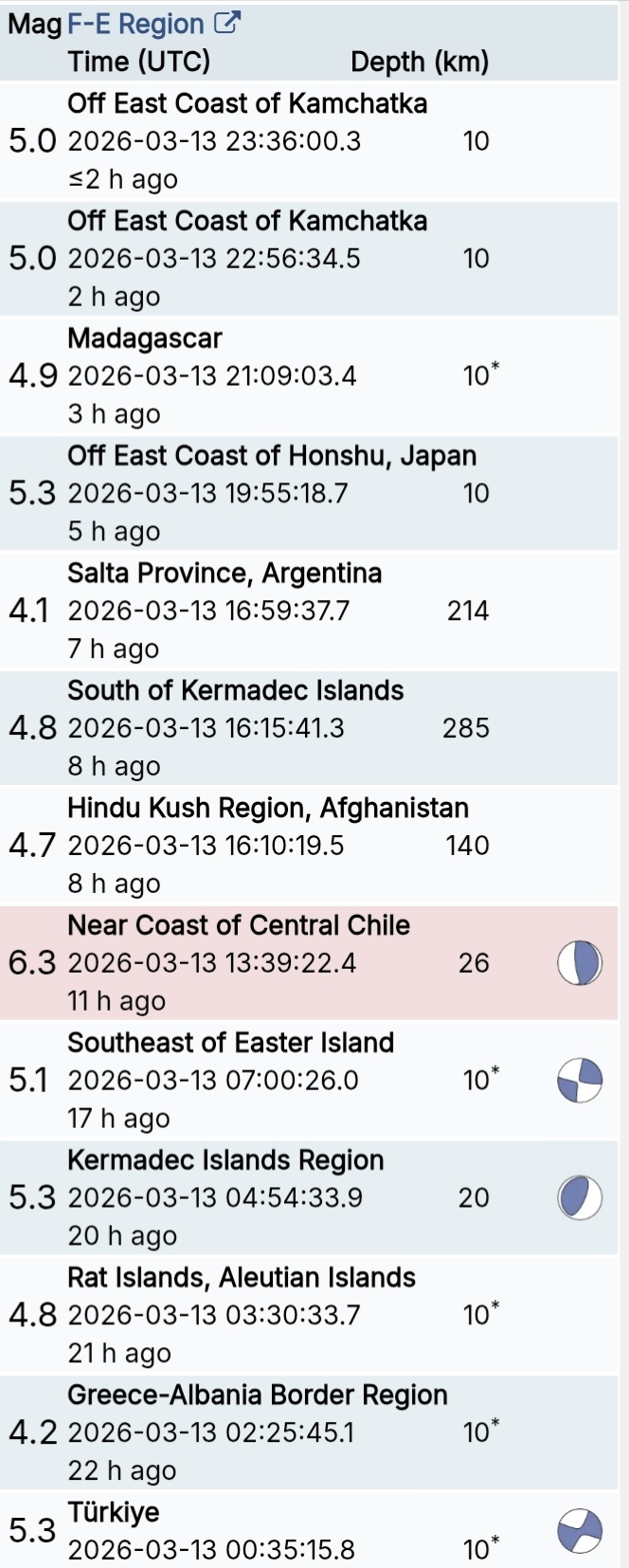Screen dimensions: 629x1568
Task: Open the Madagascar 4.9 earthquake row
Action: (145, 338)
